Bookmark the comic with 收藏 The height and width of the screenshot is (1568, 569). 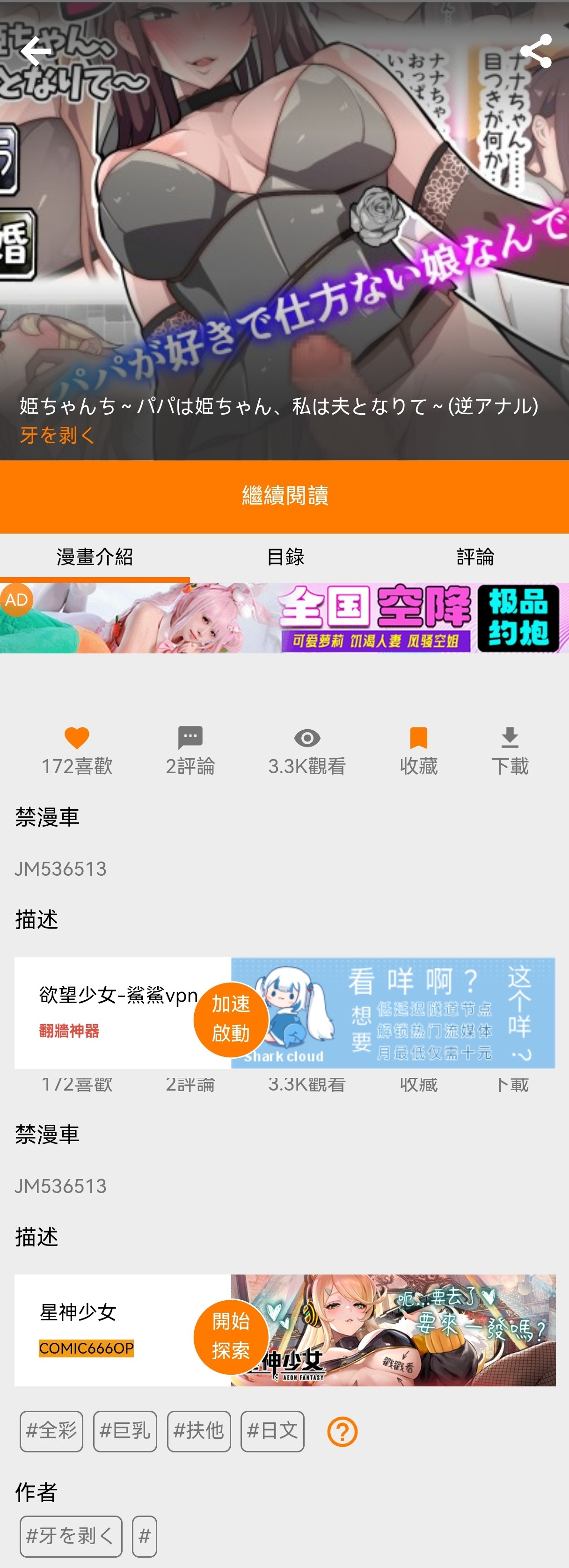[419, 738]
